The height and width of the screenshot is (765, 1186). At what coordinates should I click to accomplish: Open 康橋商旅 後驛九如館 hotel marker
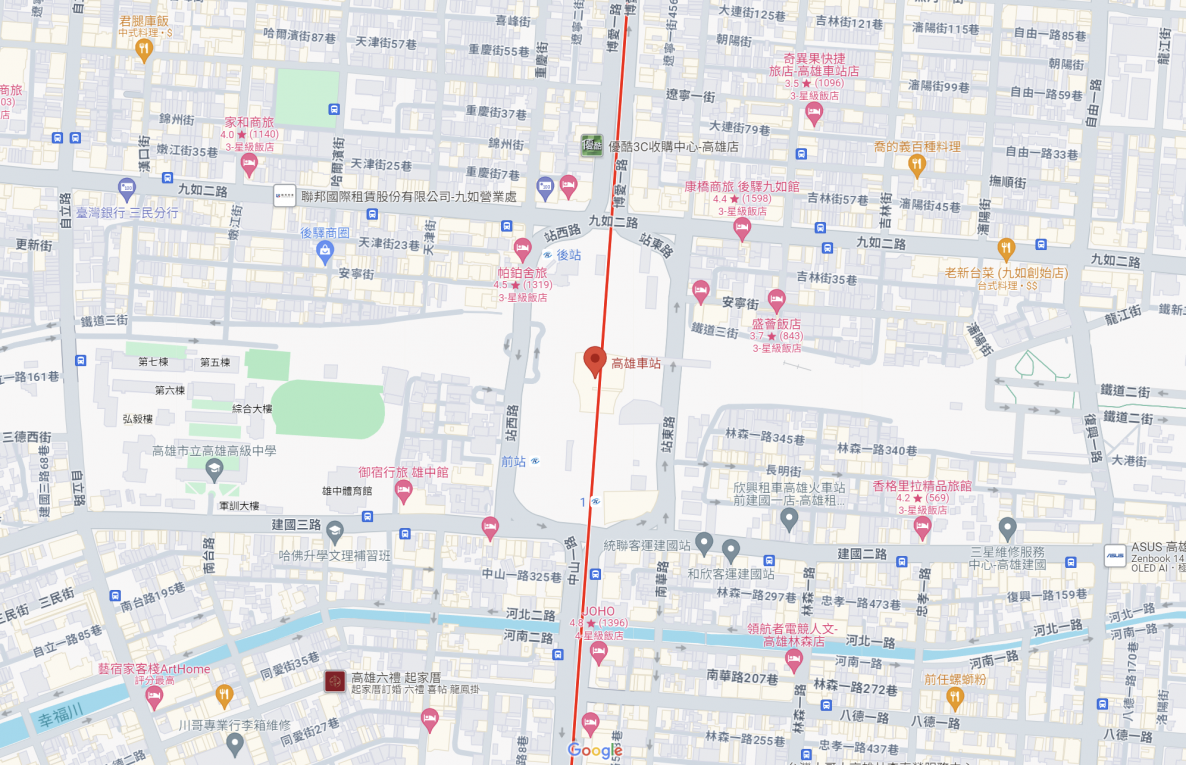tap(742, 228)
